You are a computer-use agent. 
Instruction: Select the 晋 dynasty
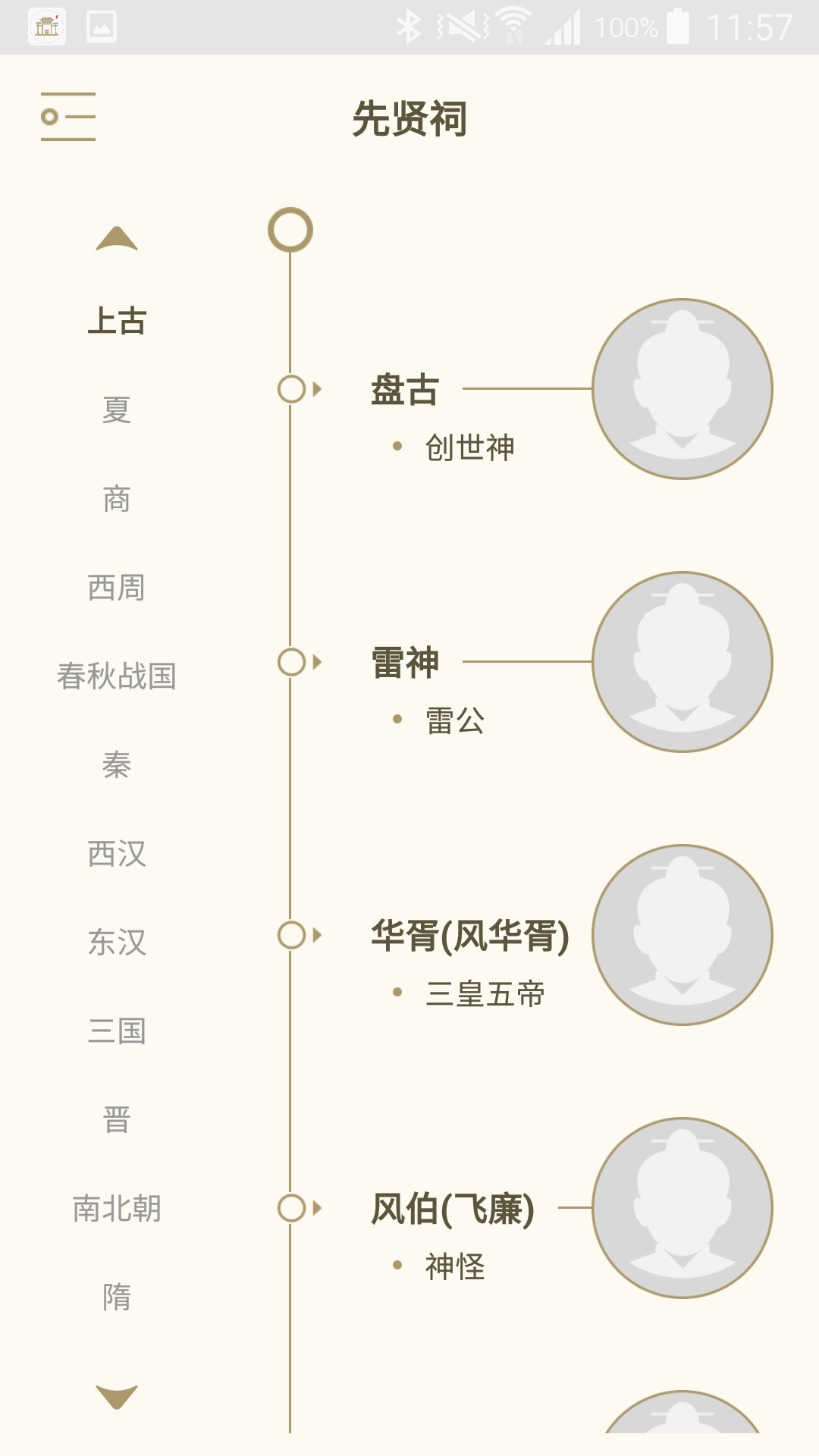[117, 1119]
